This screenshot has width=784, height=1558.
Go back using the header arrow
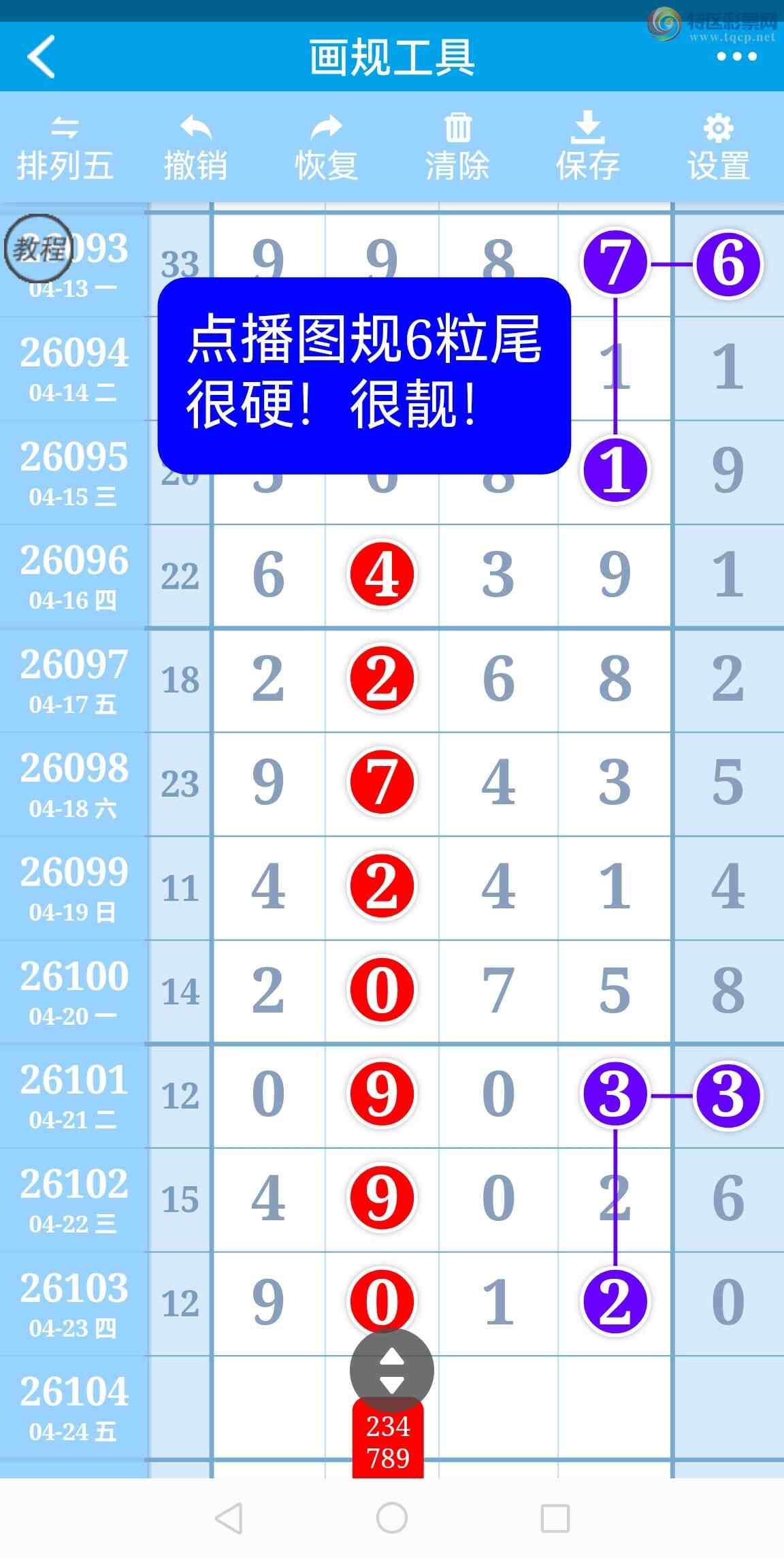(x=41, y=57)
